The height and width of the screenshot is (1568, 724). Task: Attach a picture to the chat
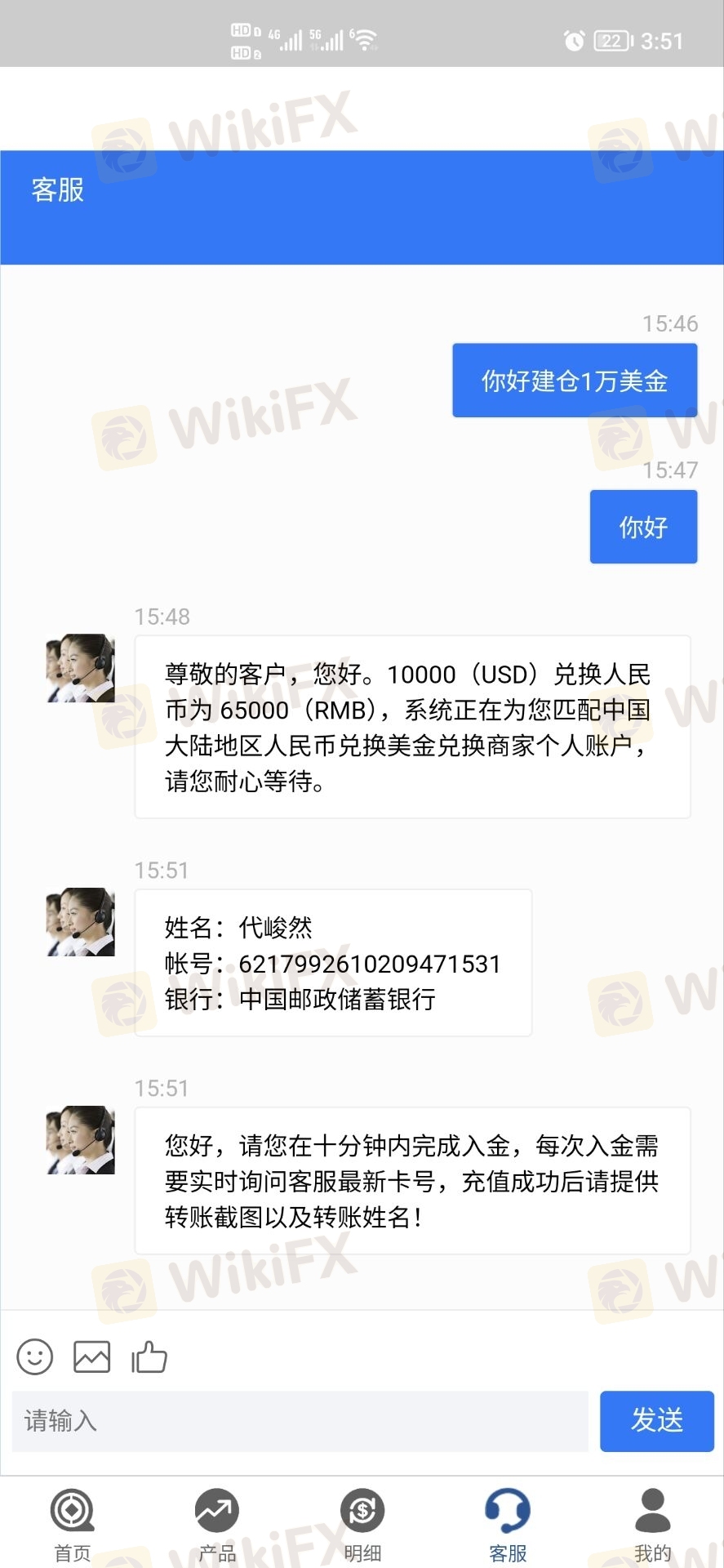coord(92,1357)
